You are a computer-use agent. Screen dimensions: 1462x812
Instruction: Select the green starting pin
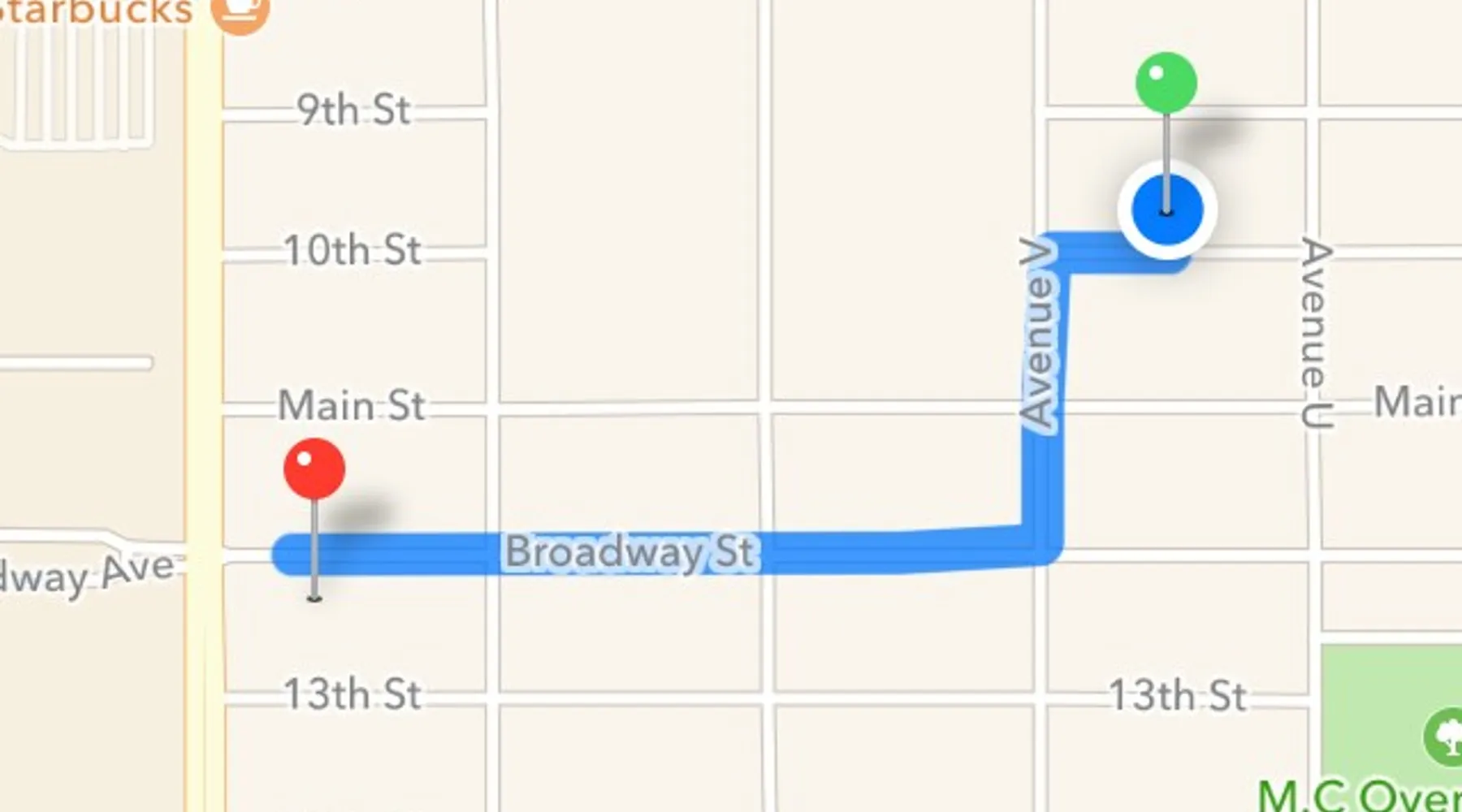coord(1166,83)
